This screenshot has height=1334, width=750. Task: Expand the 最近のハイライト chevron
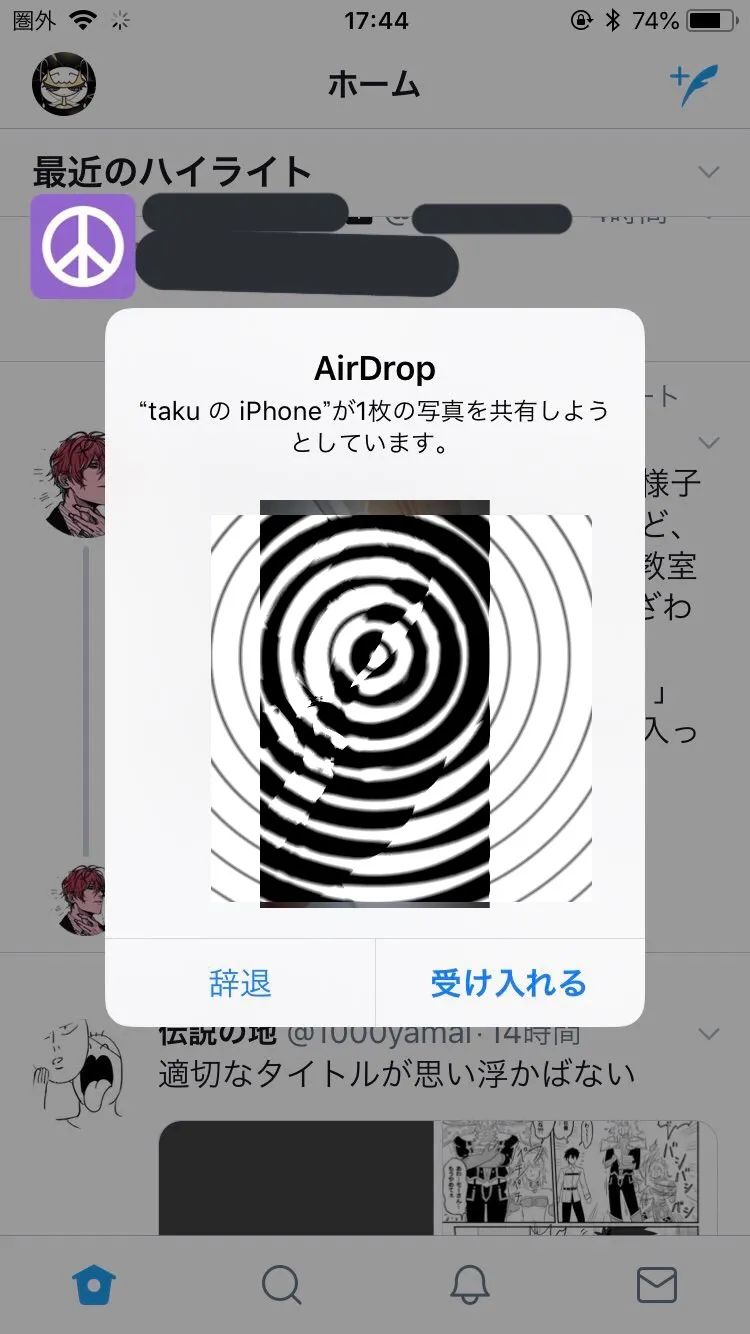[x=707, y=172]
